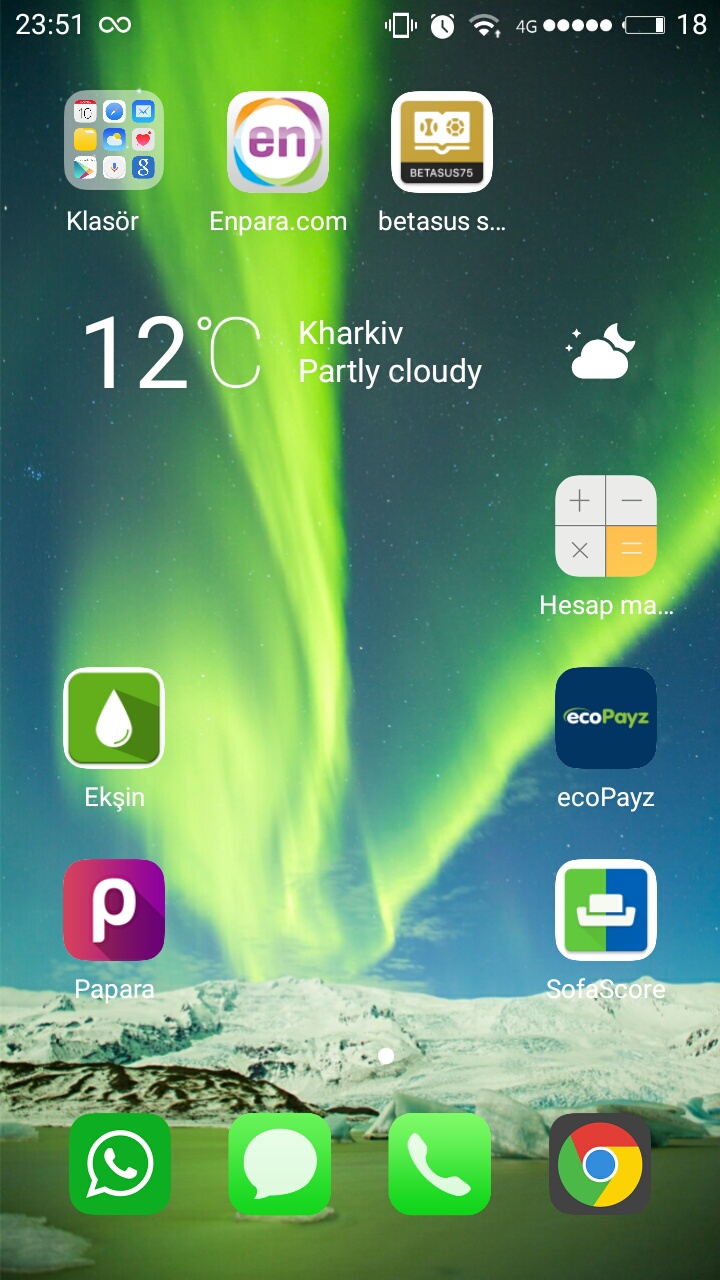Open the Phone dialer
The width and height of the screenshot is (720, 1280).
tap(440, 1164)
